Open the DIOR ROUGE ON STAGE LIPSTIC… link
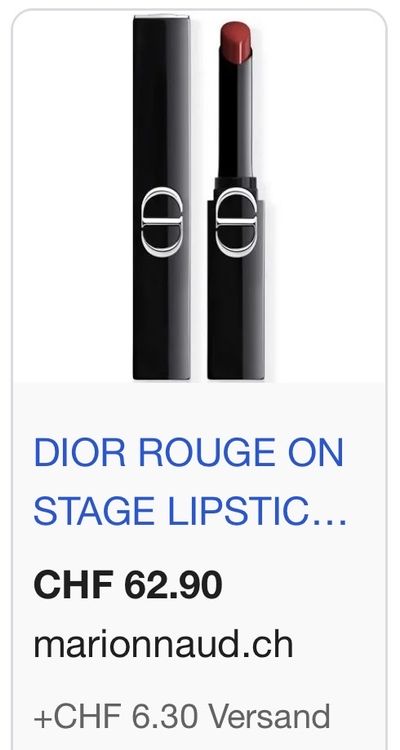Viewport: 400px width, 750px height. point(190,482)
